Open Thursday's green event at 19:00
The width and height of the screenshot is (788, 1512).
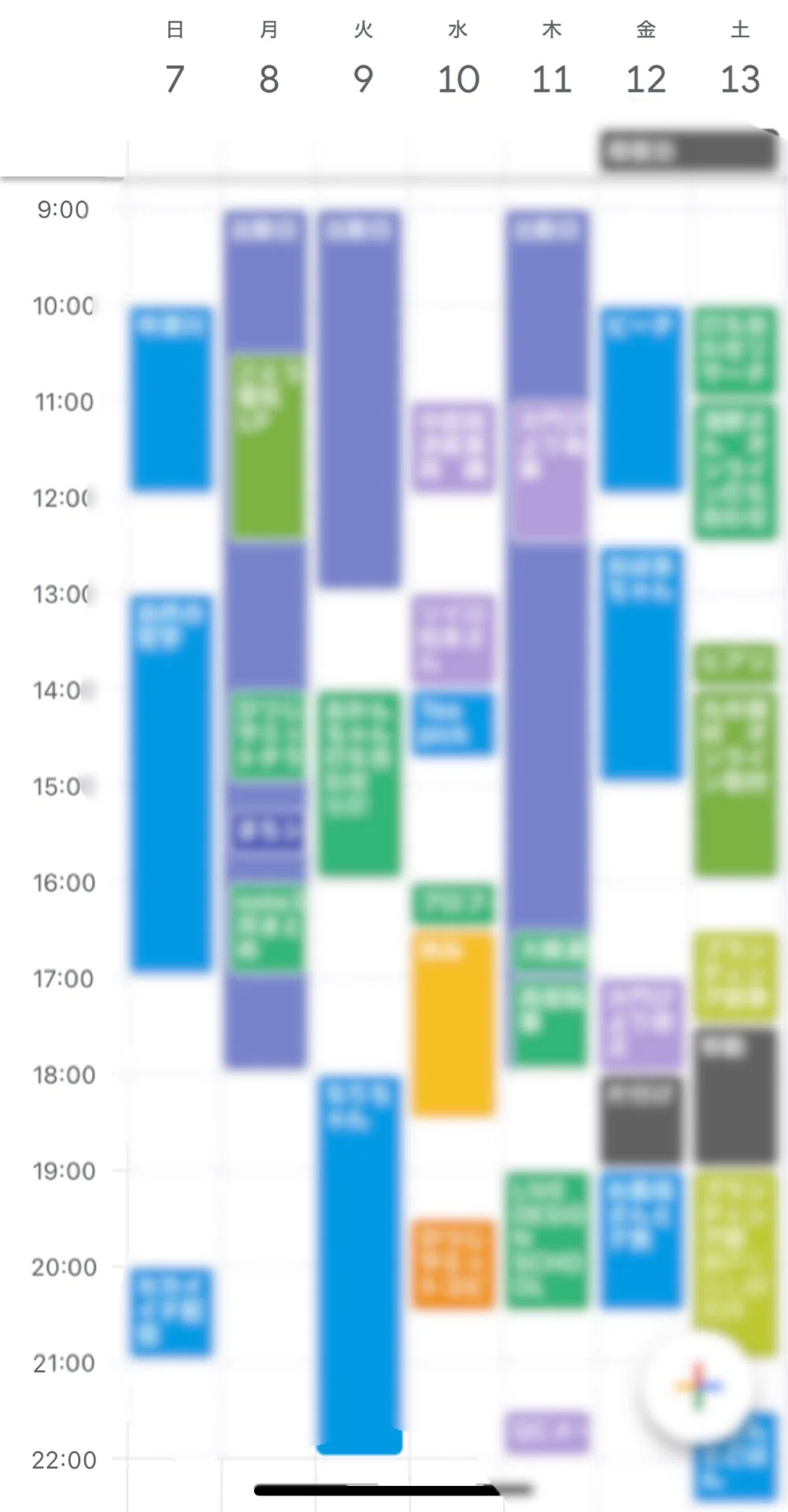[x=547, y=1240]
